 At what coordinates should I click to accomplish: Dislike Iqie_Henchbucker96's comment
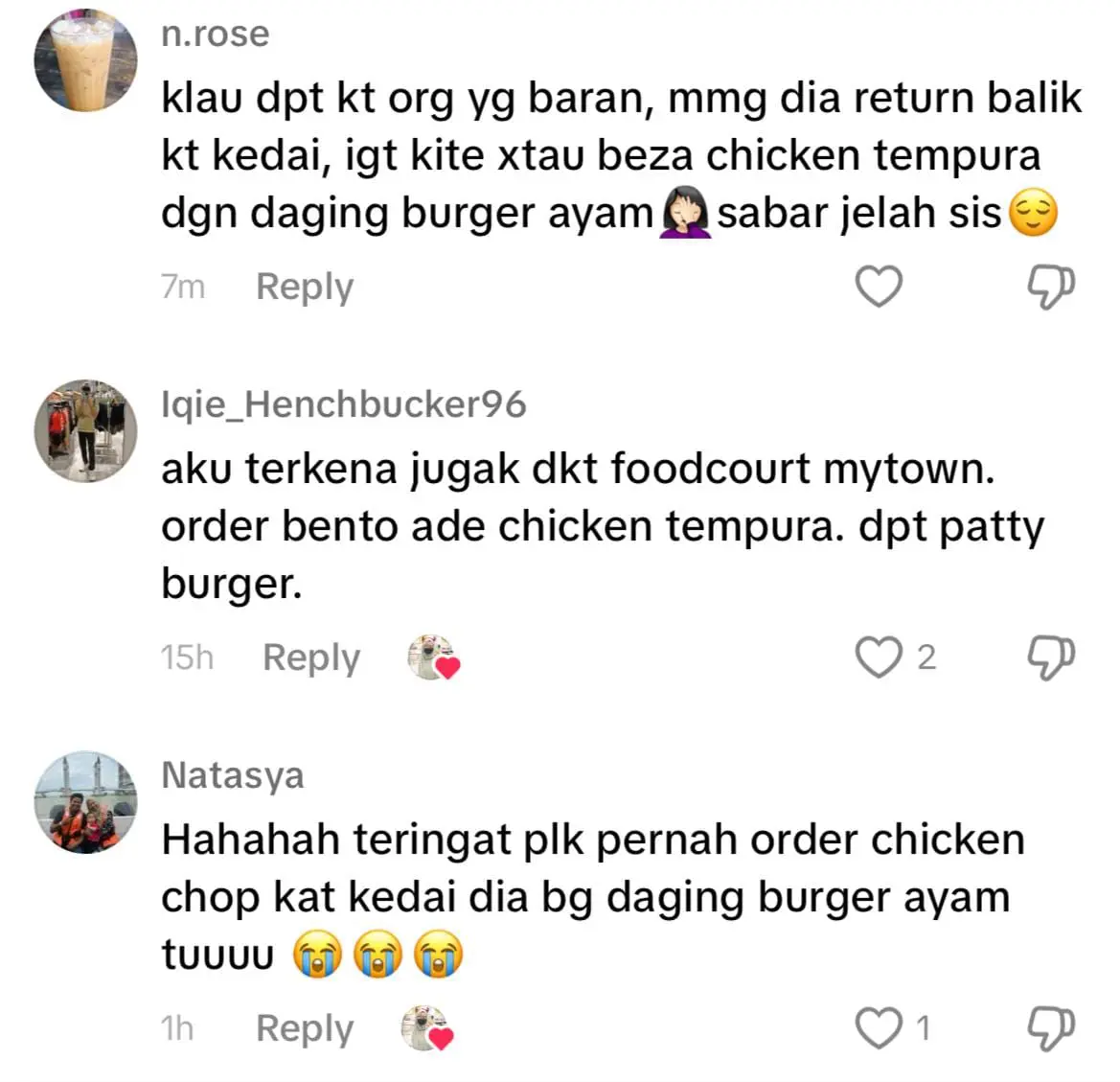(1050, 657)
